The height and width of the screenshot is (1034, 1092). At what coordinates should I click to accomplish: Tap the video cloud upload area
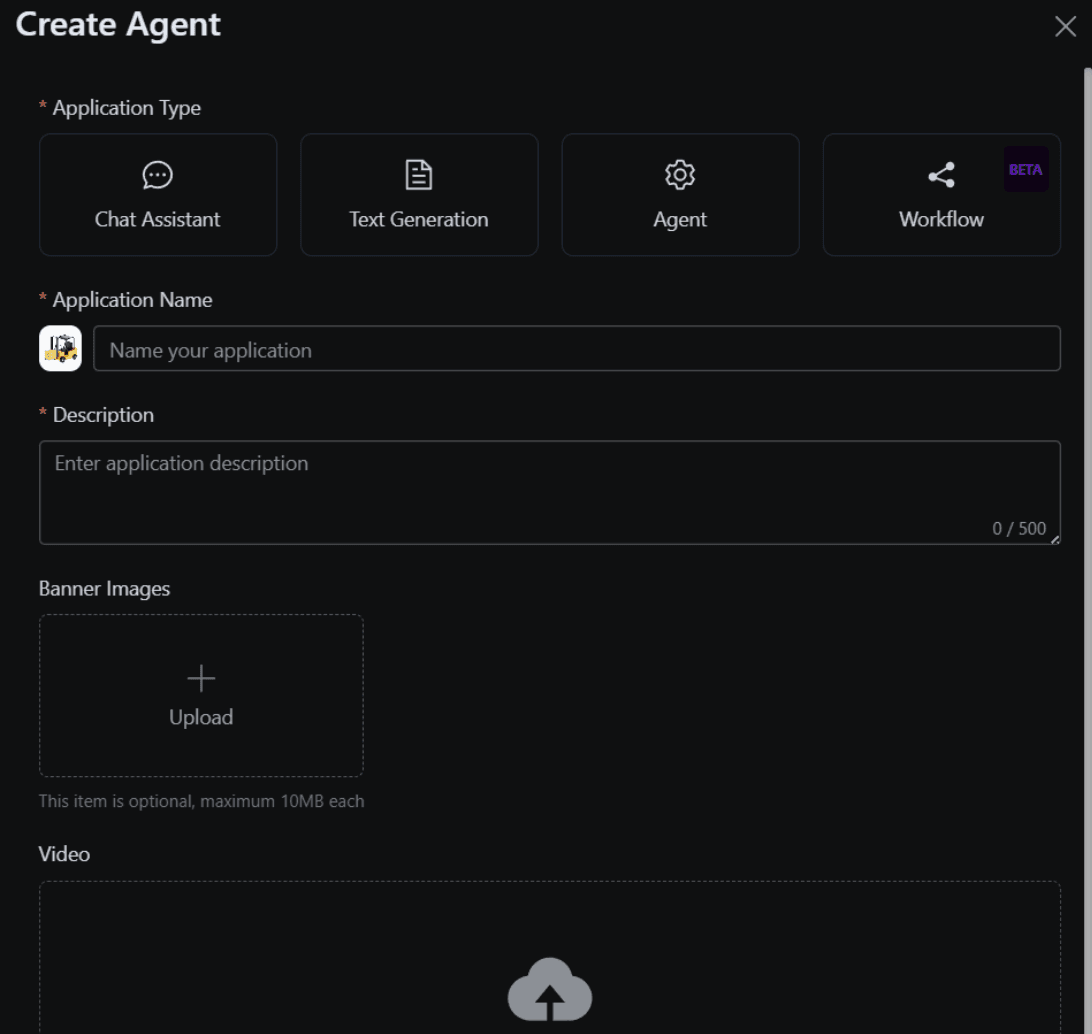[x=550, y=990]
